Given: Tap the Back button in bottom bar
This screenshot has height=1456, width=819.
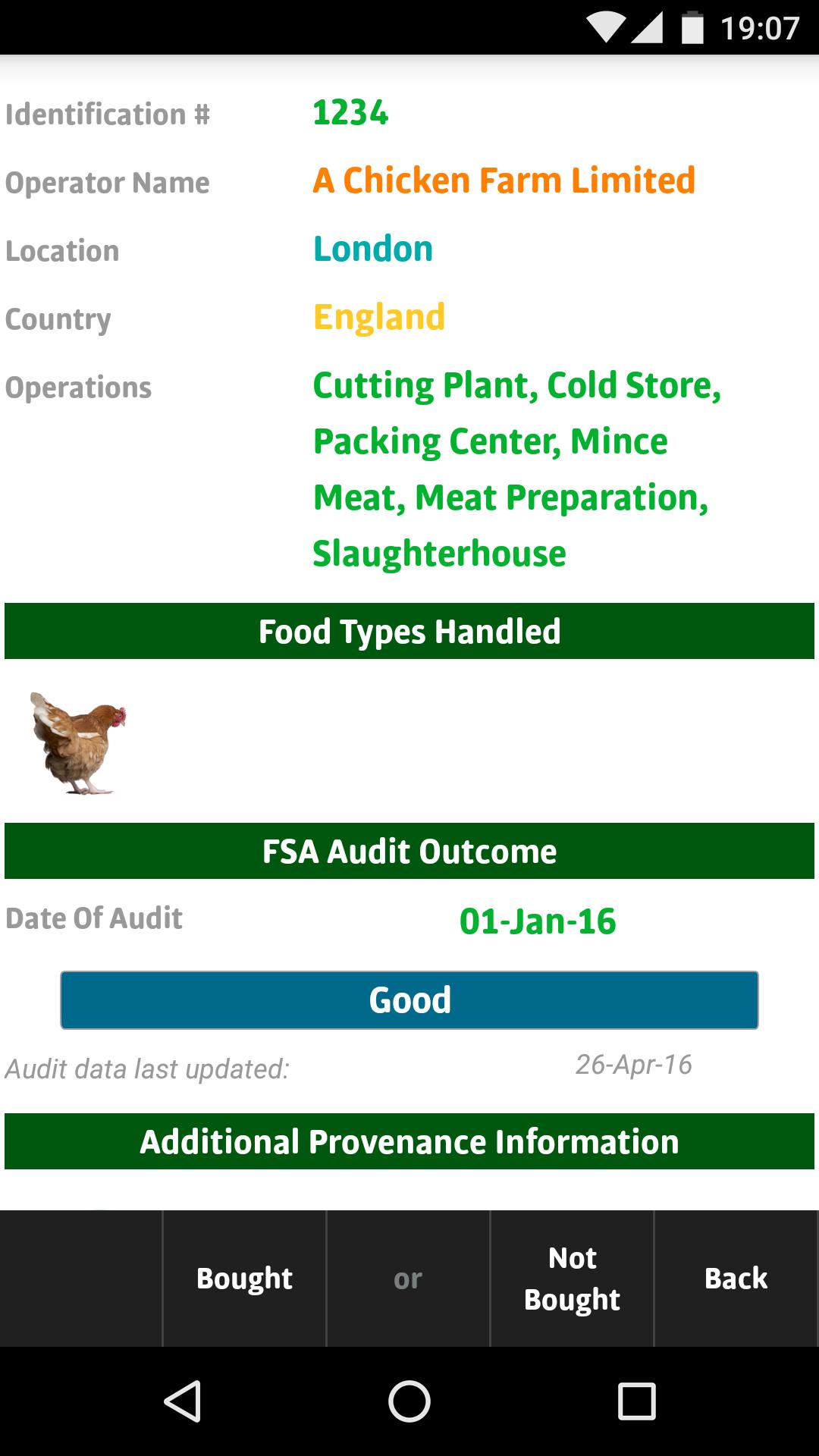Looking at the screenshot, I should click(x=736, y=1279).
